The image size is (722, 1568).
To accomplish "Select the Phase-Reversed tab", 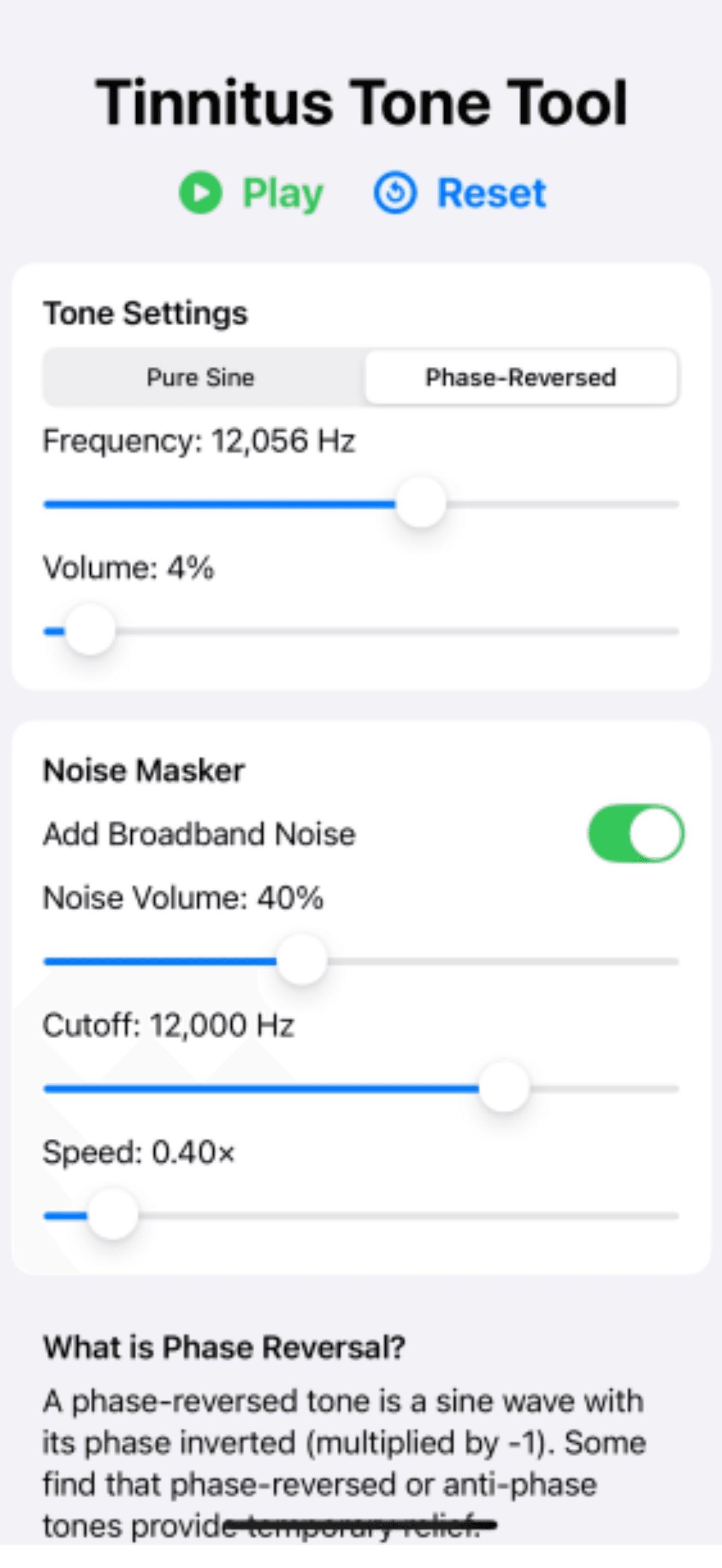I will [521, 378].
